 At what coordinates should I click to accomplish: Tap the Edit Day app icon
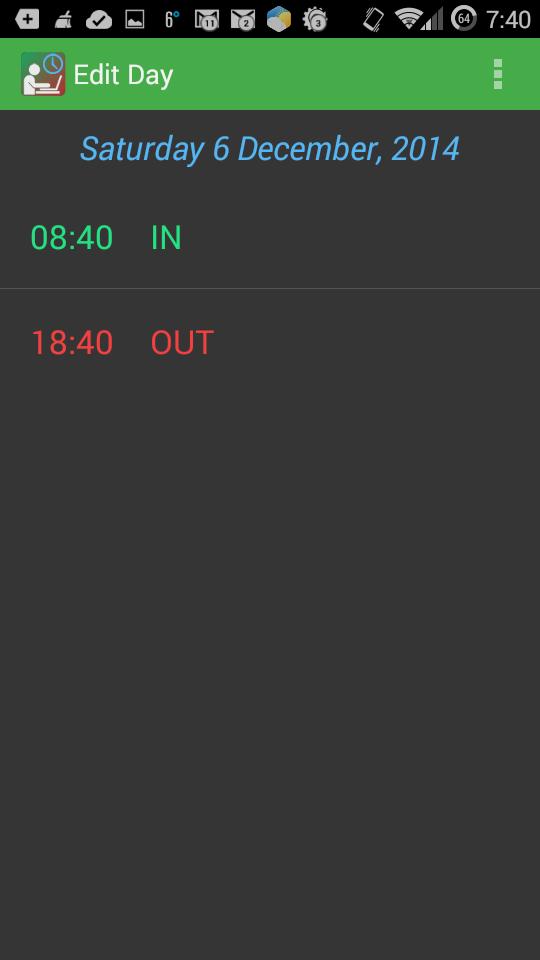coord(43,74)
